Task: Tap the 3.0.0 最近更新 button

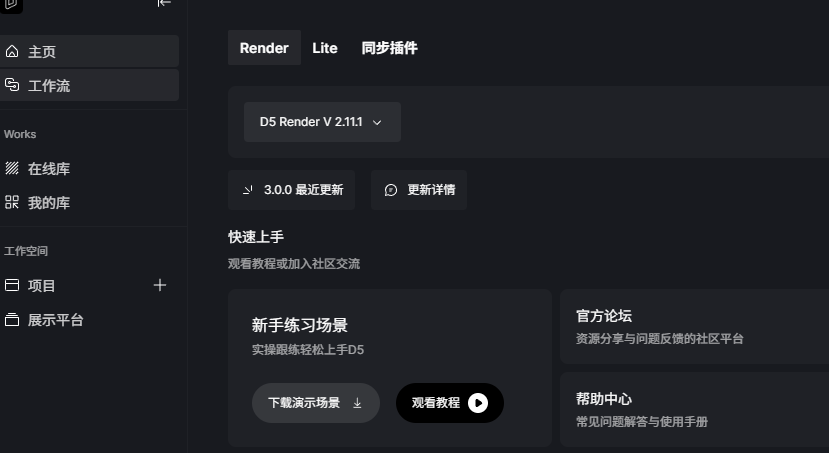Action: 293,190
